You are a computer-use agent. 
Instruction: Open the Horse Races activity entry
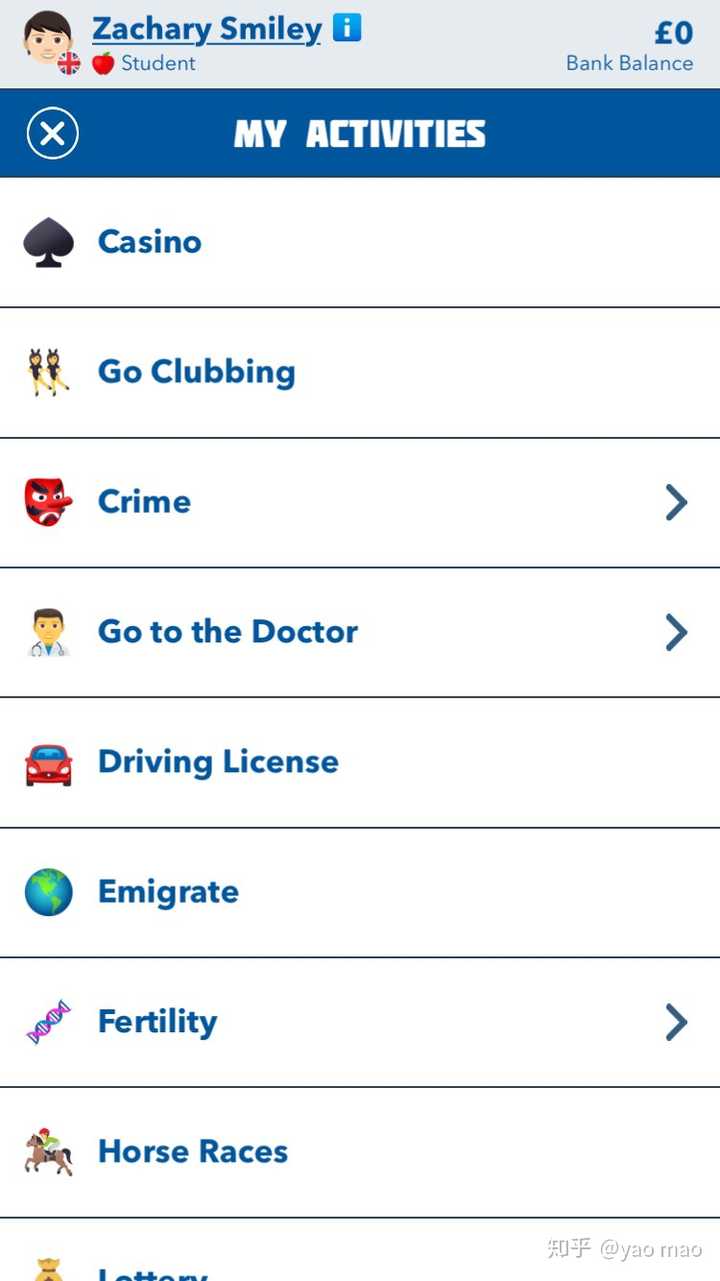coord(192,1151)
